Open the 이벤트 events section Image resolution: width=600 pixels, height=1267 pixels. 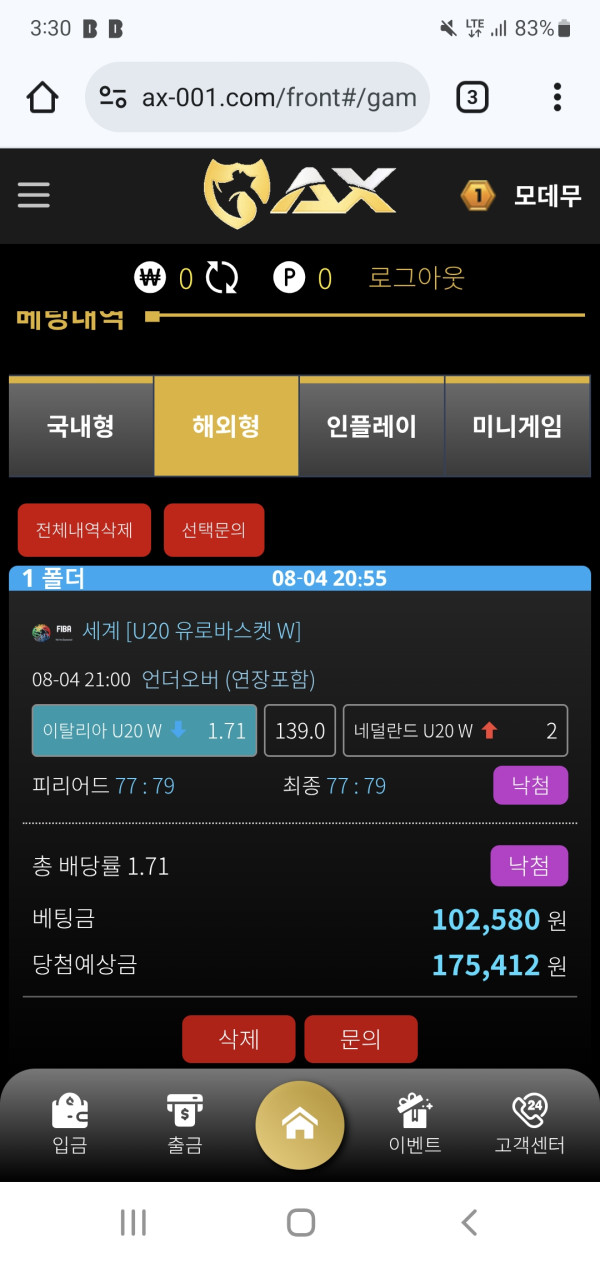414,1124
